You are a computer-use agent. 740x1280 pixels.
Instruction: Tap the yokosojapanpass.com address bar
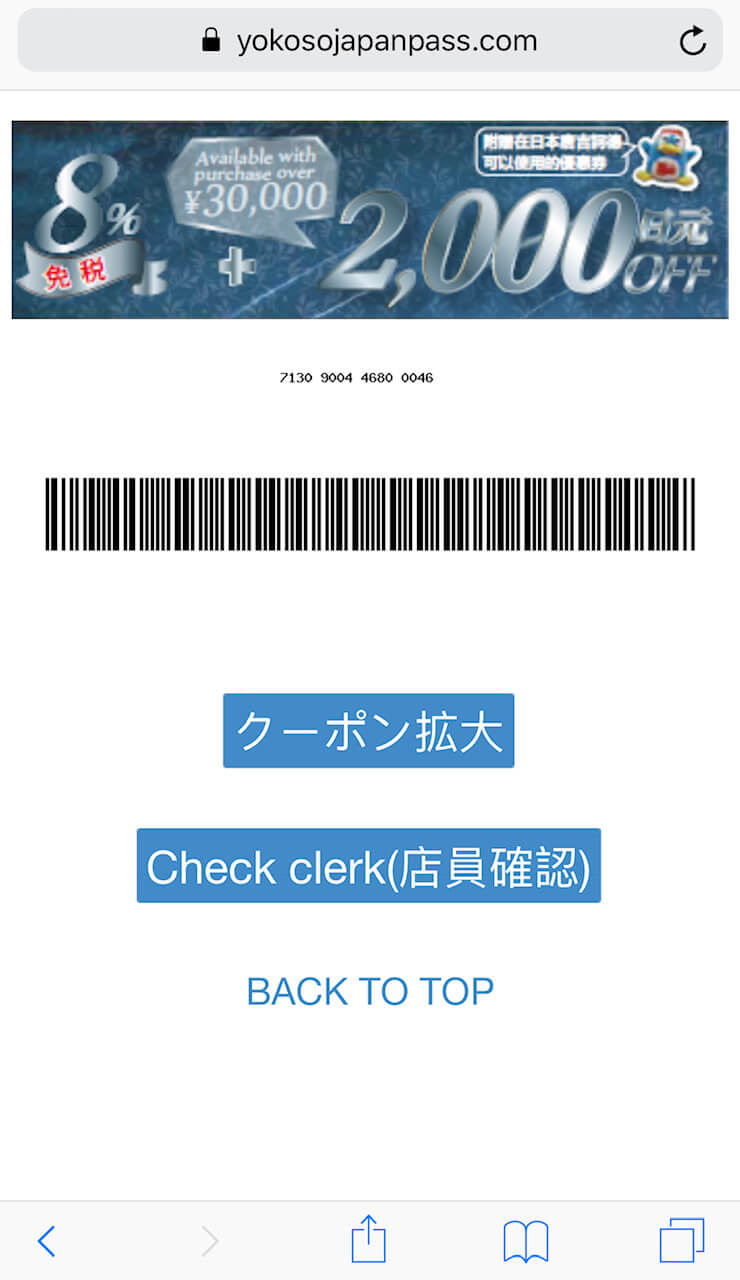pos(386,41)
